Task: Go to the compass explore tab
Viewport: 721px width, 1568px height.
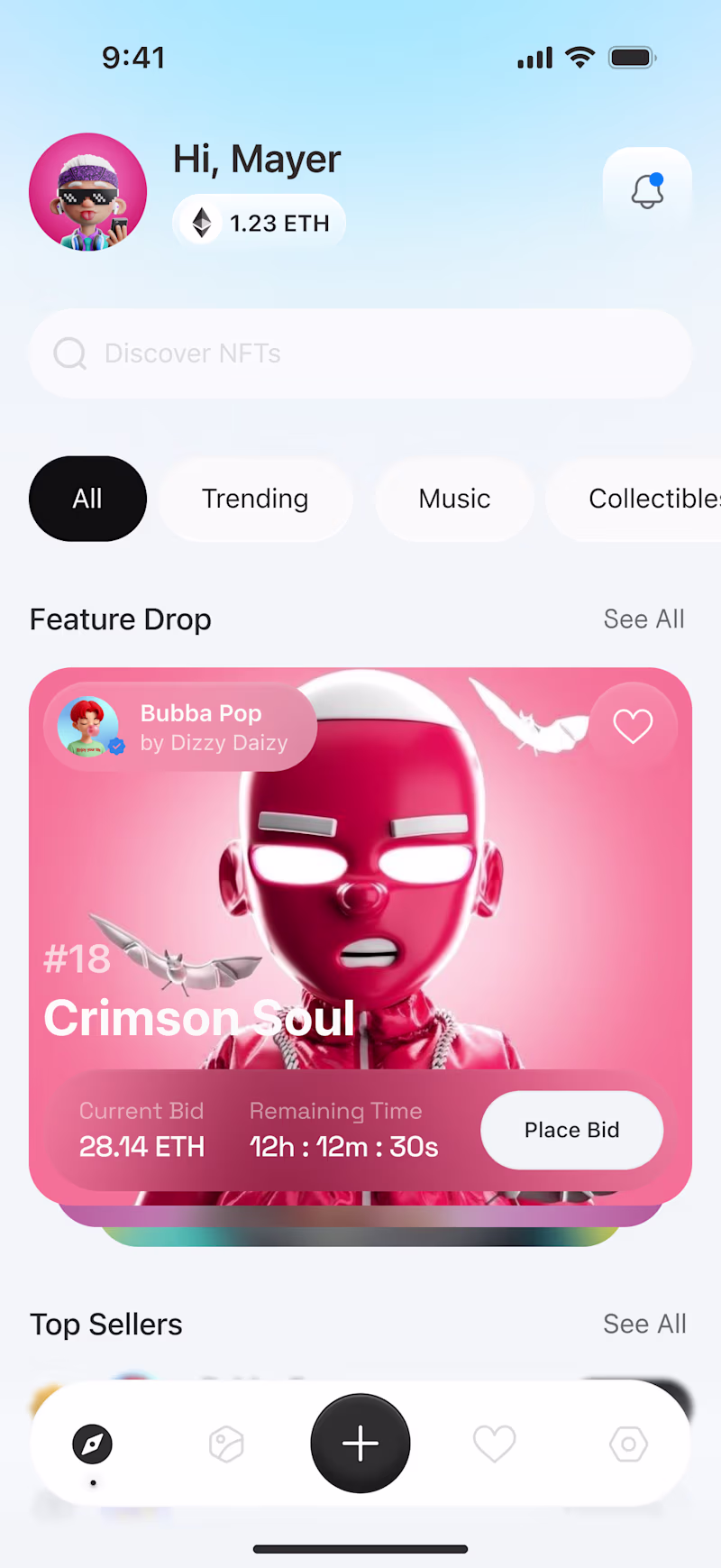Action: point(93,1444)
